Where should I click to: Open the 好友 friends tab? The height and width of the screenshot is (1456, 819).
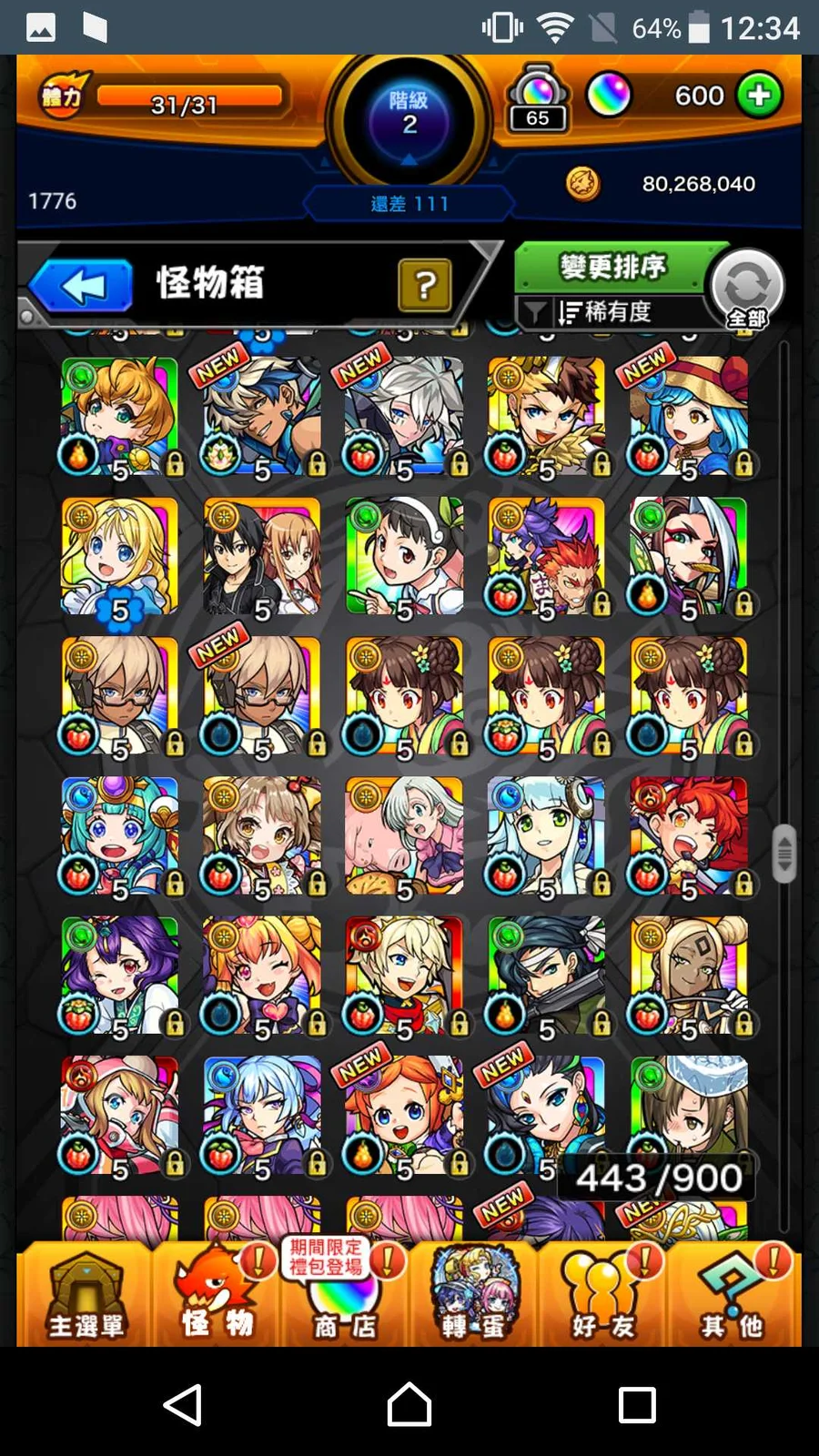602,1297
